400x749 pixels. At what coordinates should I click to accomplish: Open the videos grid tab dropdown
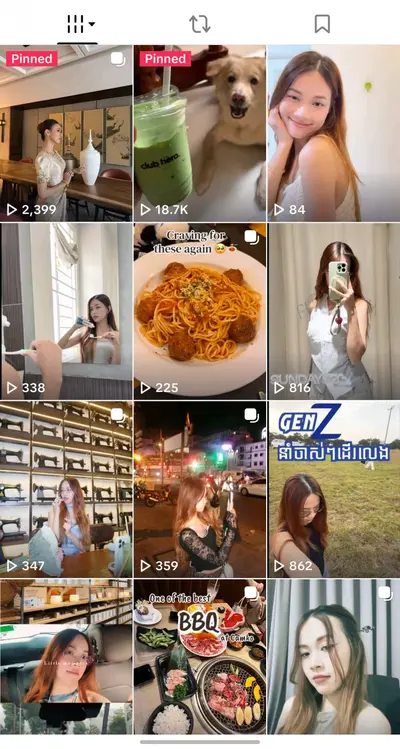80,24
